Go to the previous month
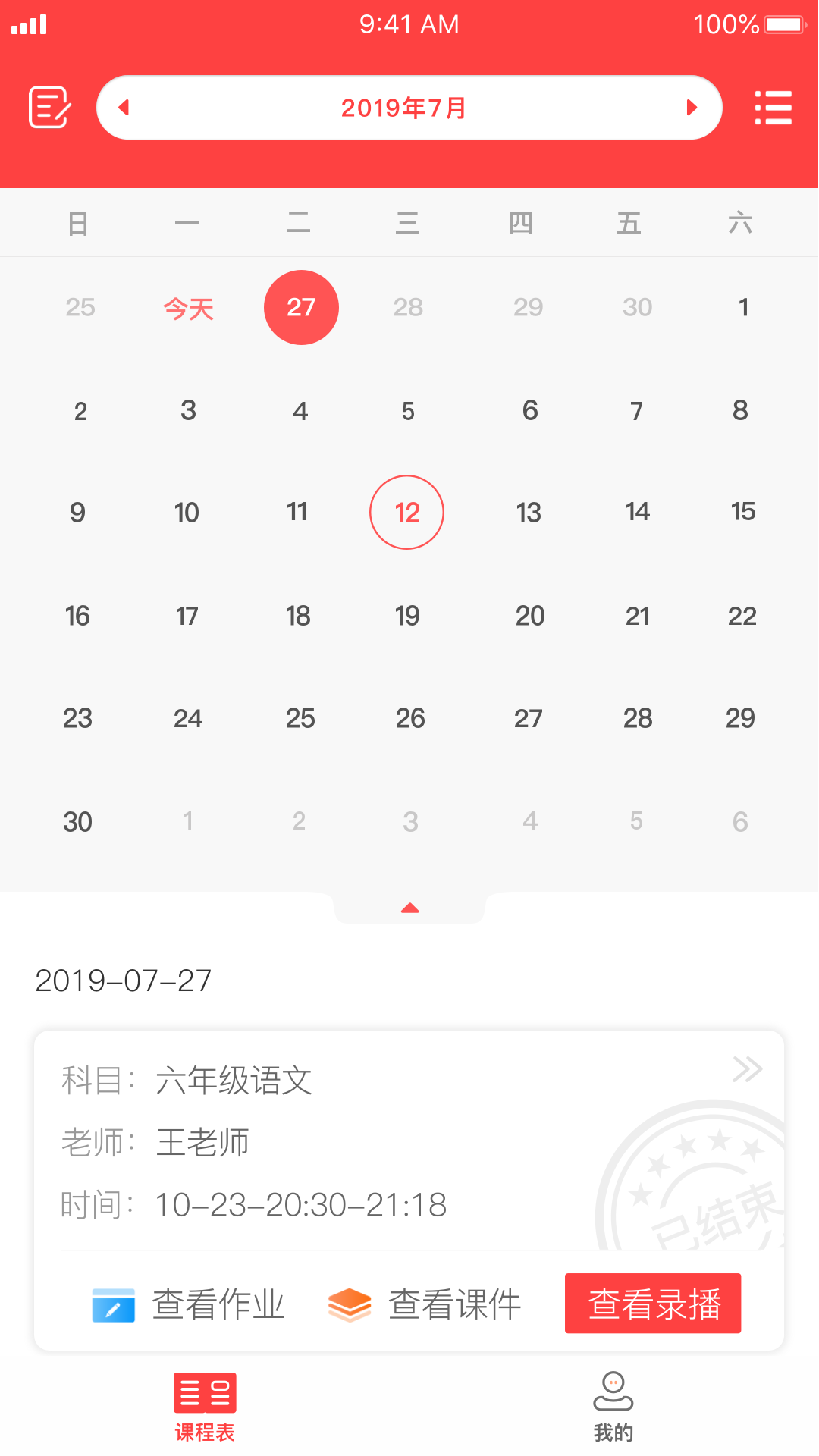The height and width of the screenshot is (1456, 819). [x=124, y=108]
